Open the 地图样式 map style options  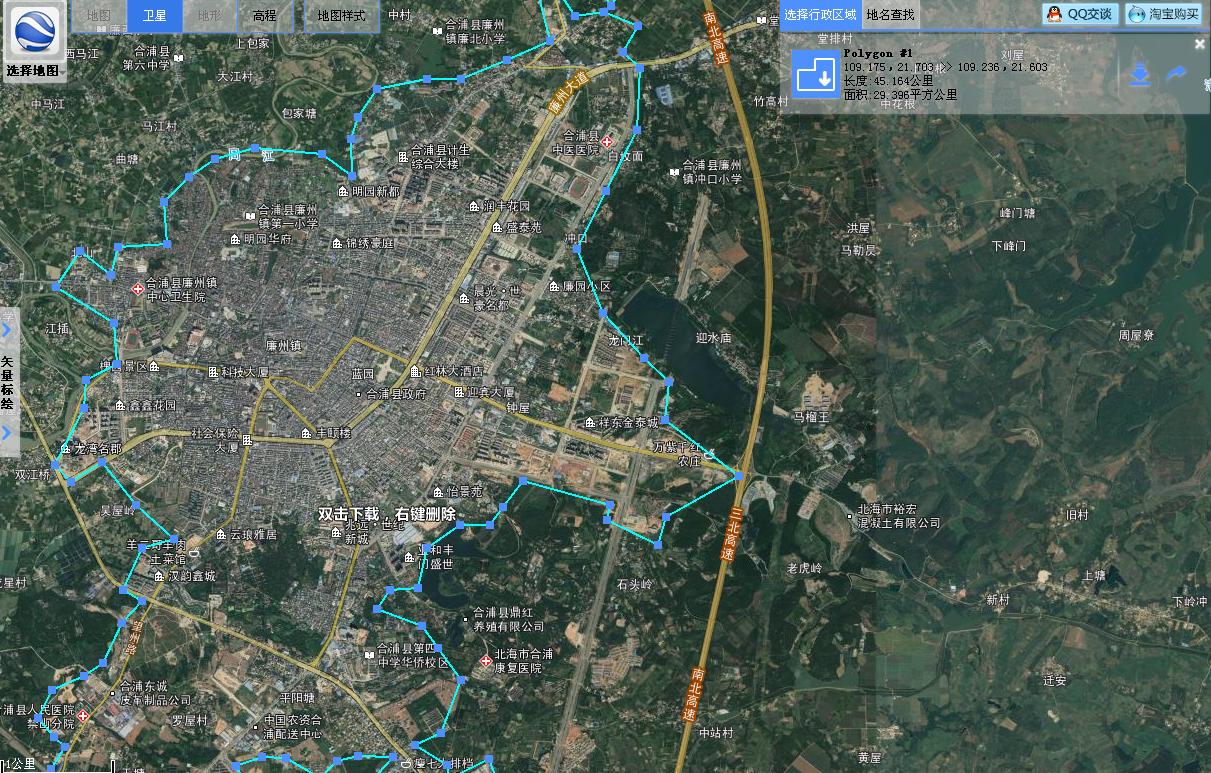(341, 16)
